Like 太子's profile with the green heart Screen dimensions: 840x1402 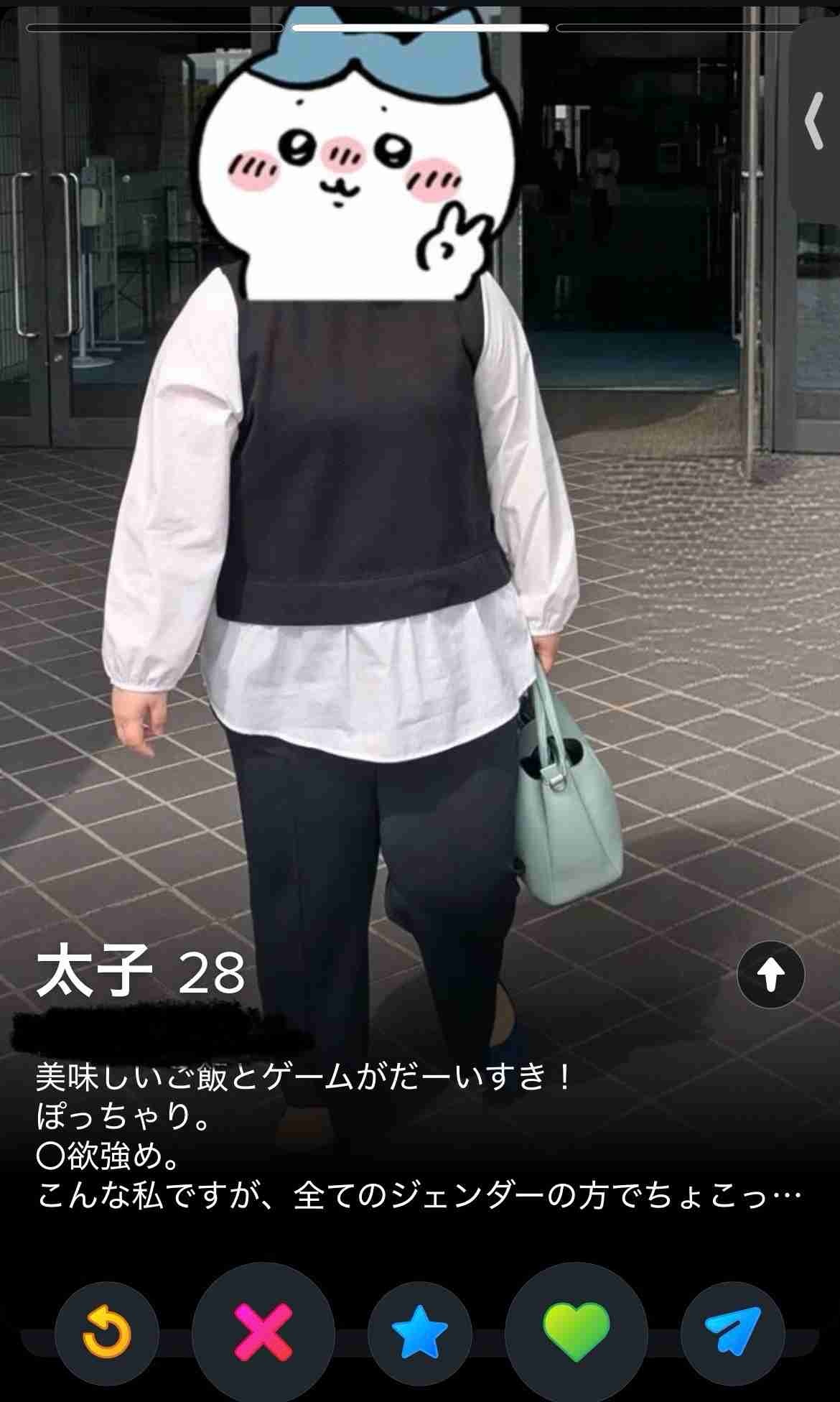pyautogui.click(x=576, y=1334)
